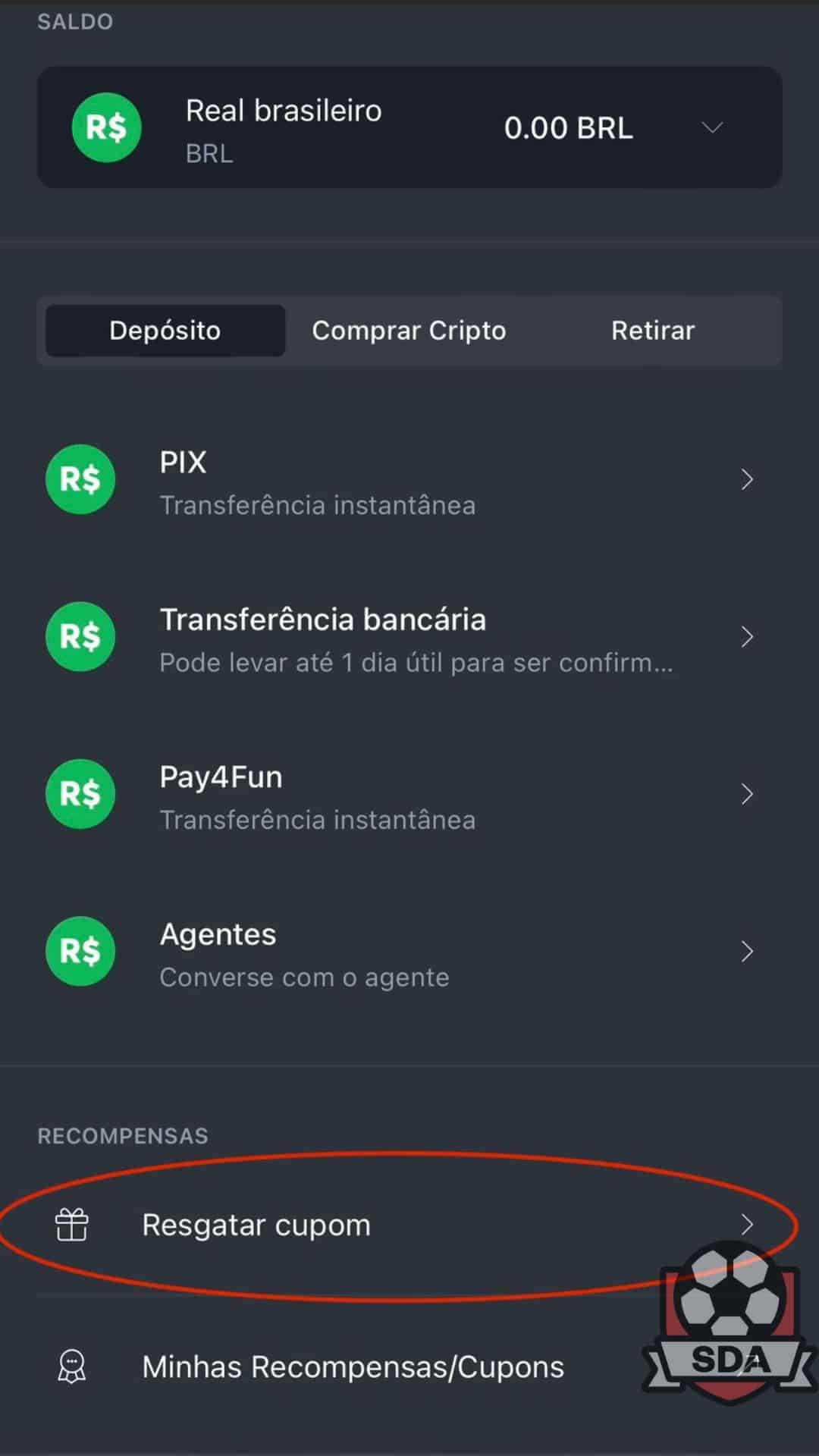819x1456 pixels.
Task: Choose PIX as the deposit method
Action: tap(409, 481)
